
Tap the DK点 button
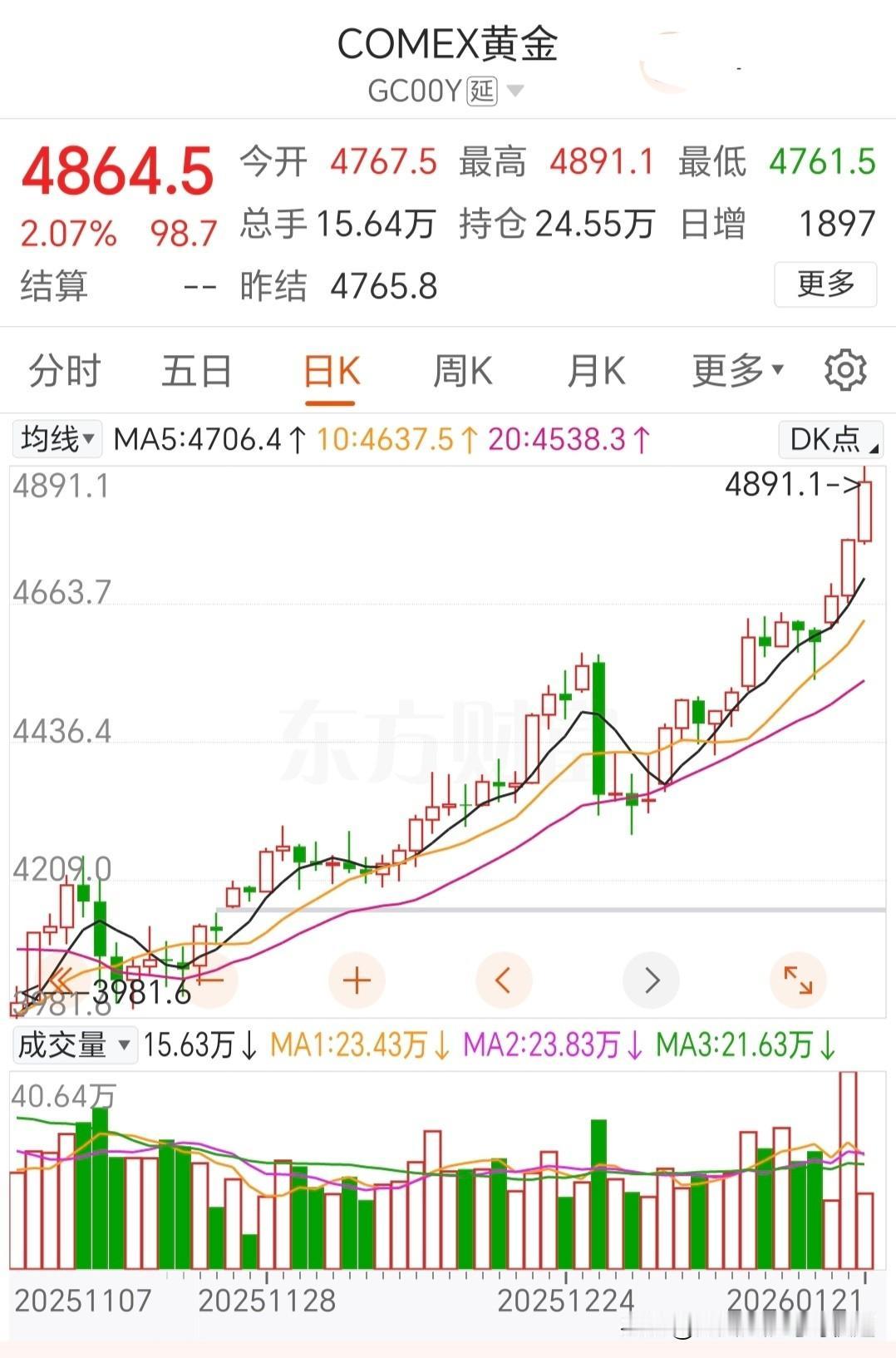(830, 439)
